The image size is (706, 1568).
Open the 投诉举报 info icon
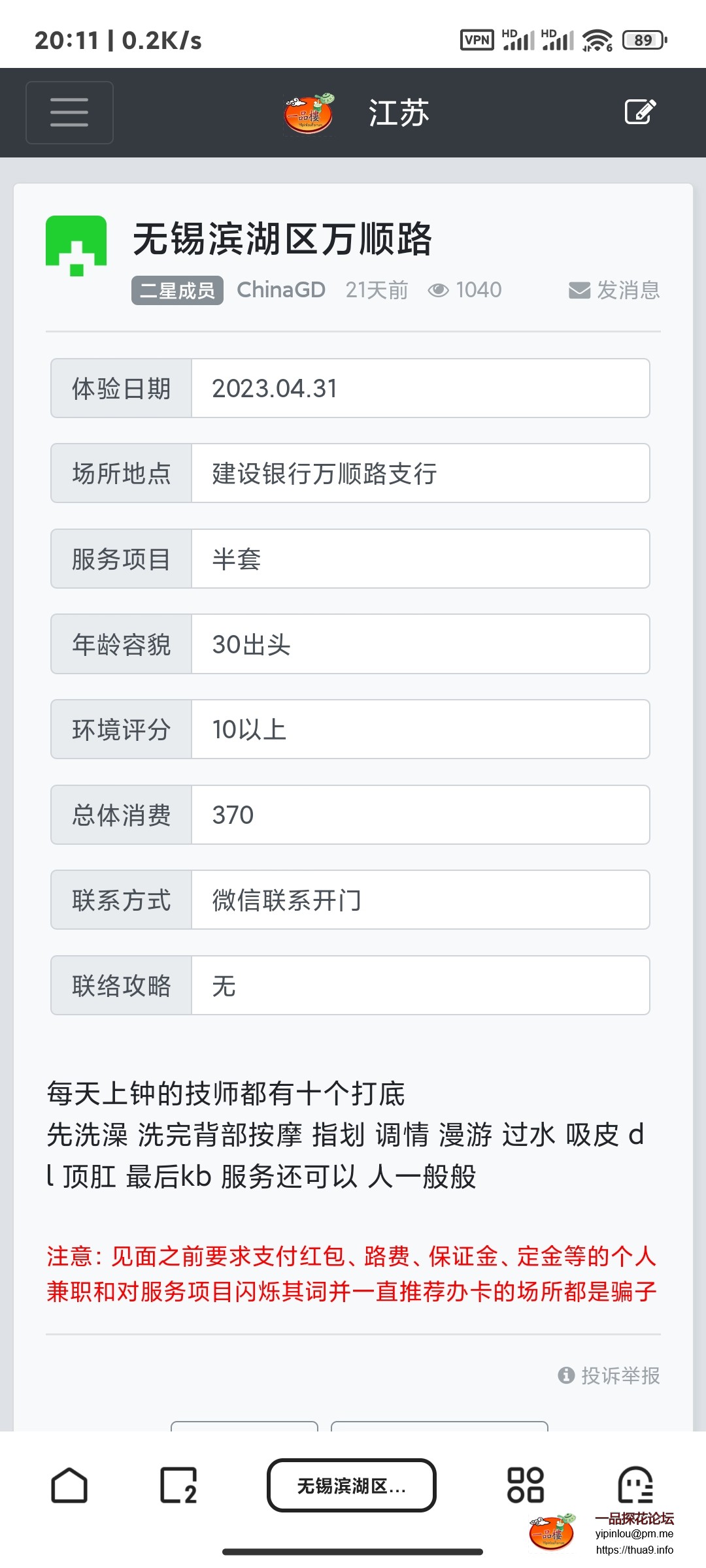[566, 1377]
